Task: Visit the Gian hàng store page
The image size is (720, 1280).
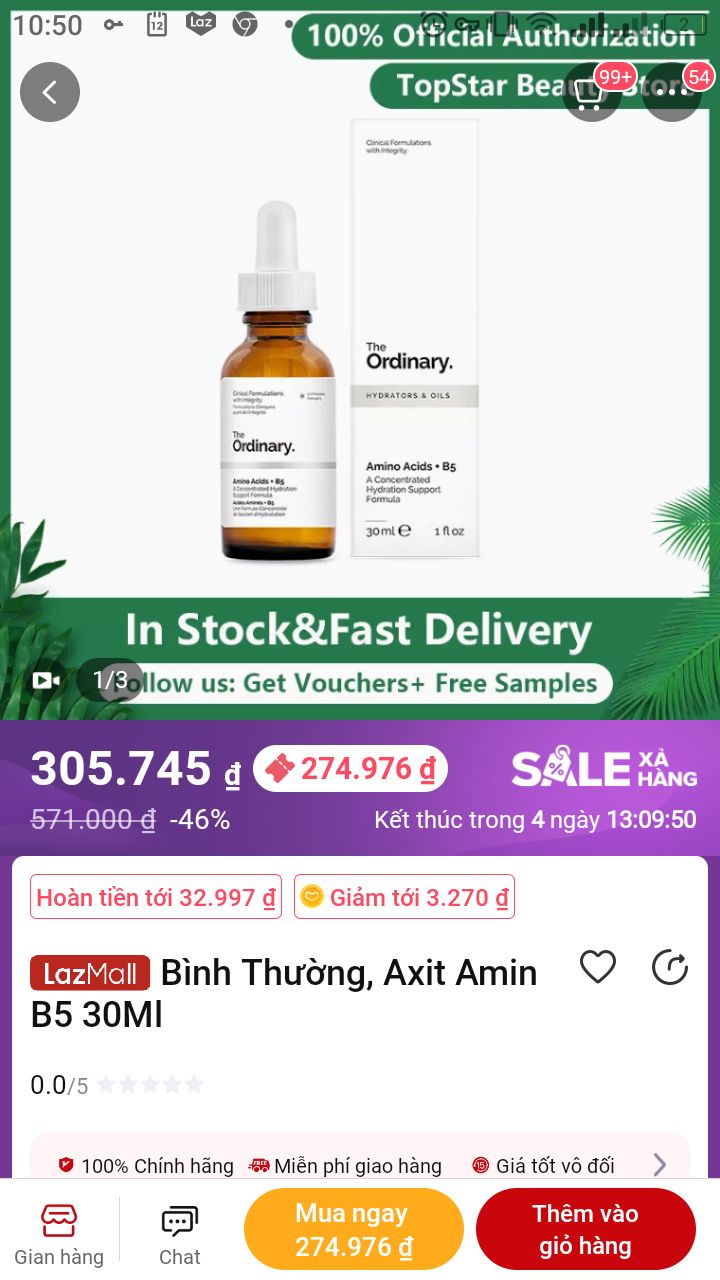Action: 59,1234
